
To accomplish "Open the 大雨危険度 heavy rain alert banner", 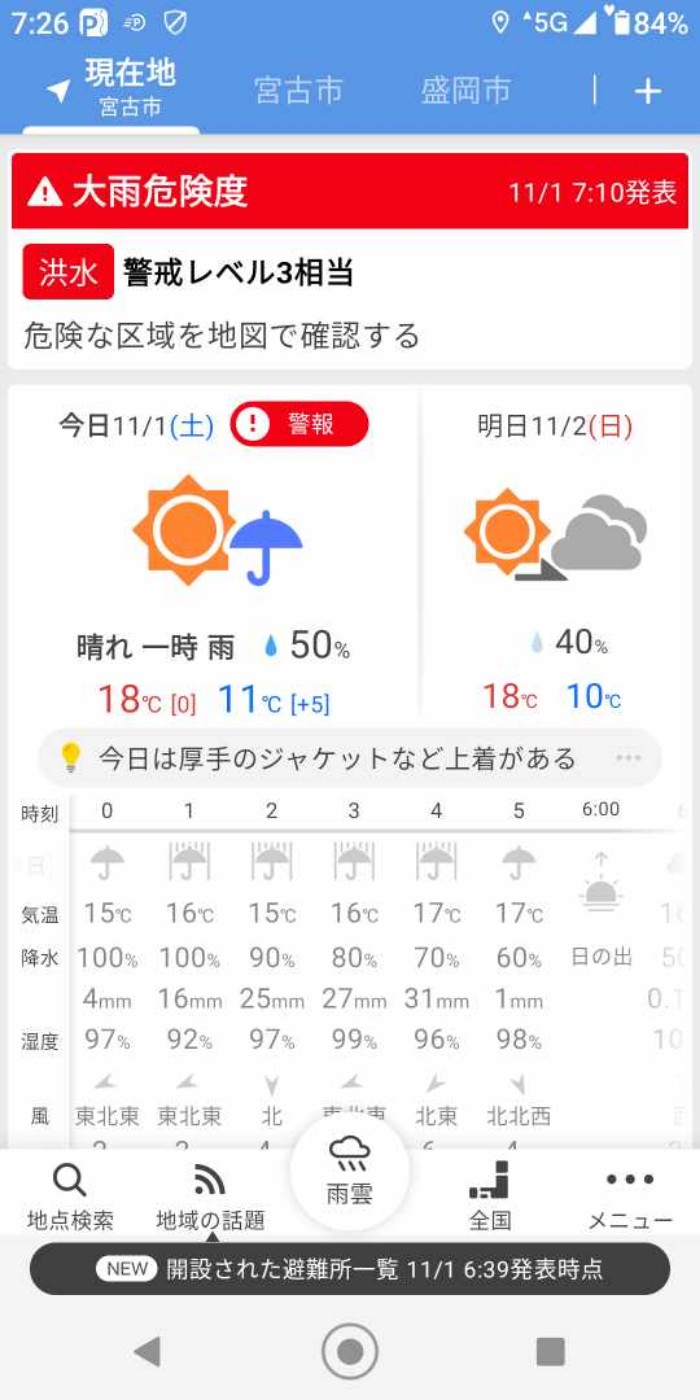I will pyautogui.click(x=350, y=191).
